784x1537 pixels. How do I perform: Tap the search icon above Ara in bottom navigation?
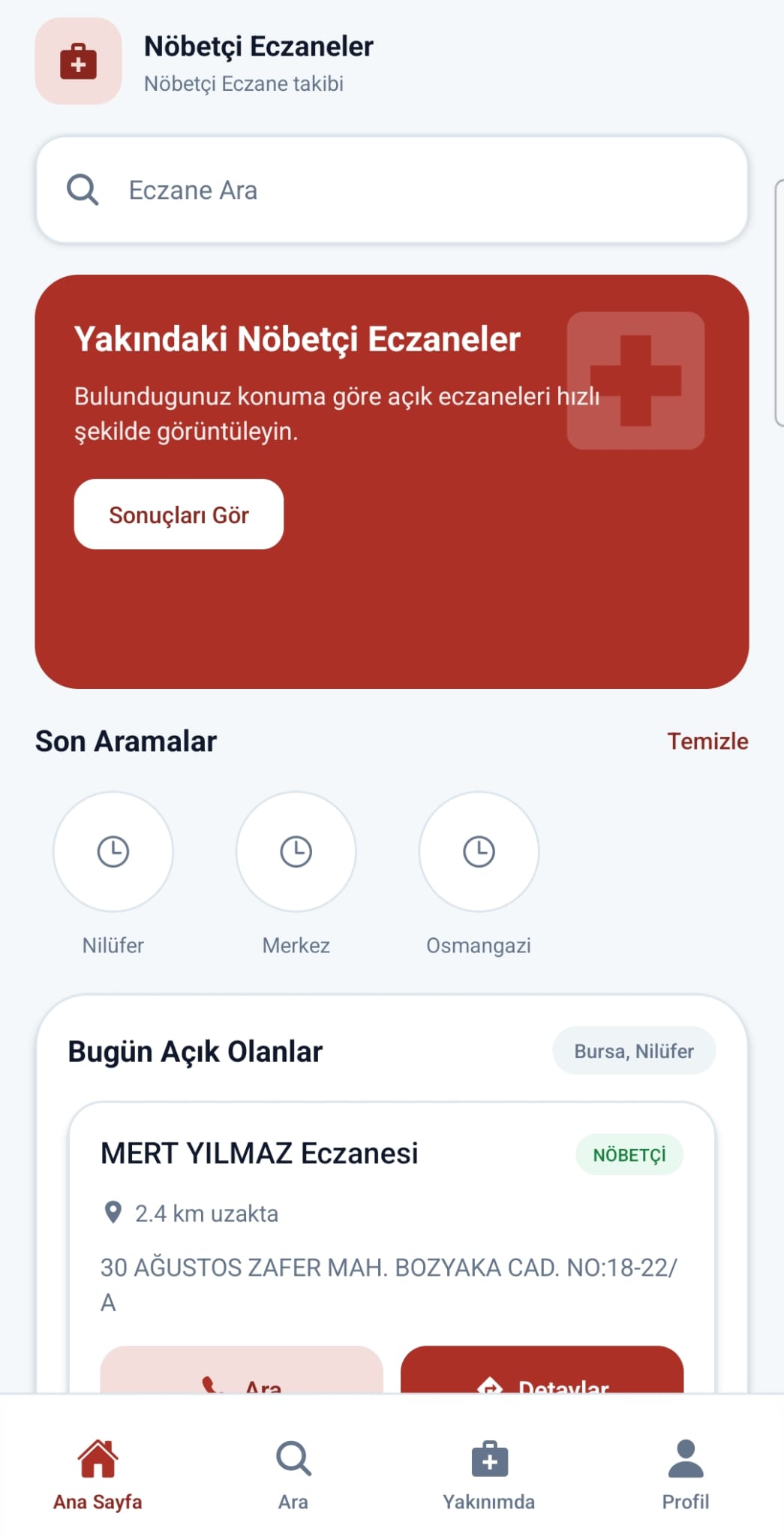[293, 1454]
